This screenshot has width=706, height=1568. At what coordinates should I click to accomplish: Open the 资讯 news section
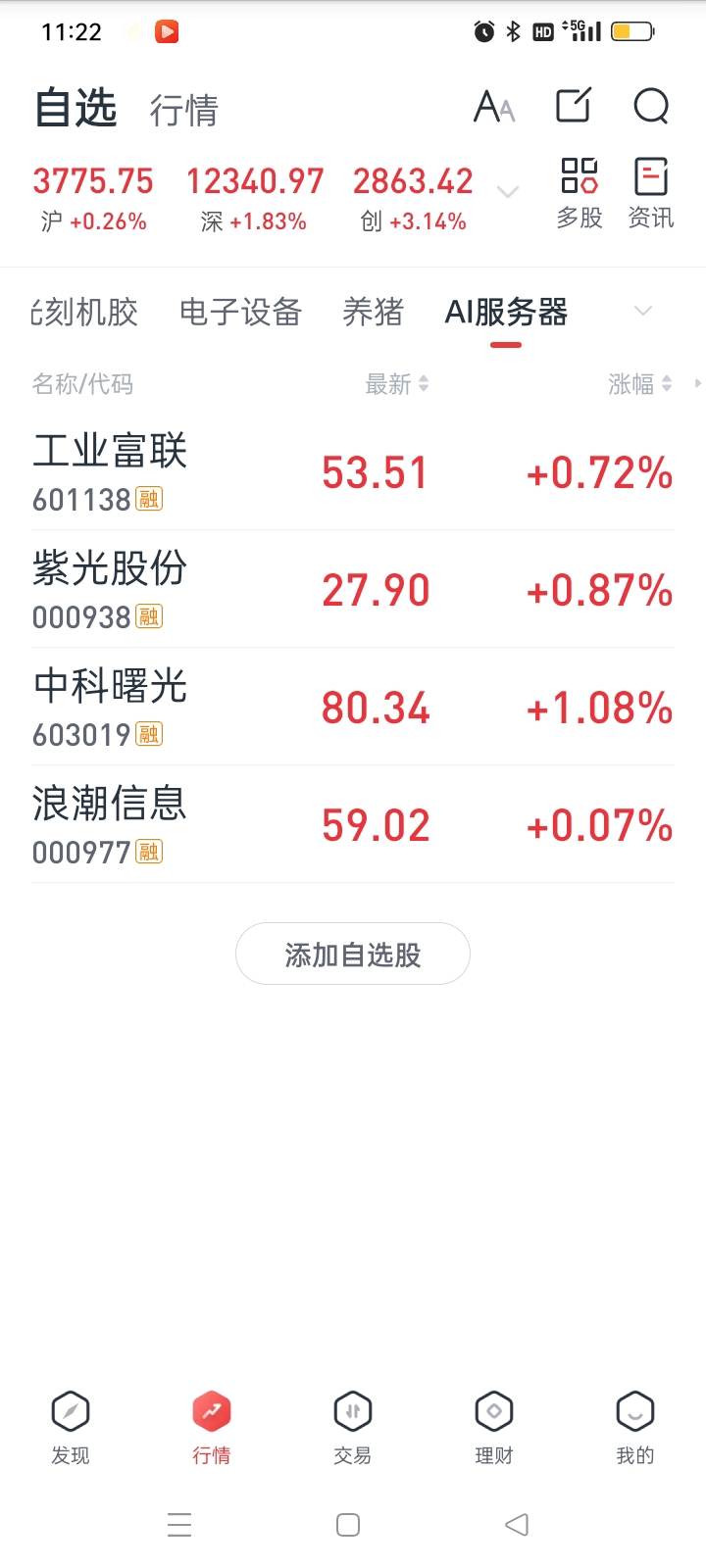point(651,194)
